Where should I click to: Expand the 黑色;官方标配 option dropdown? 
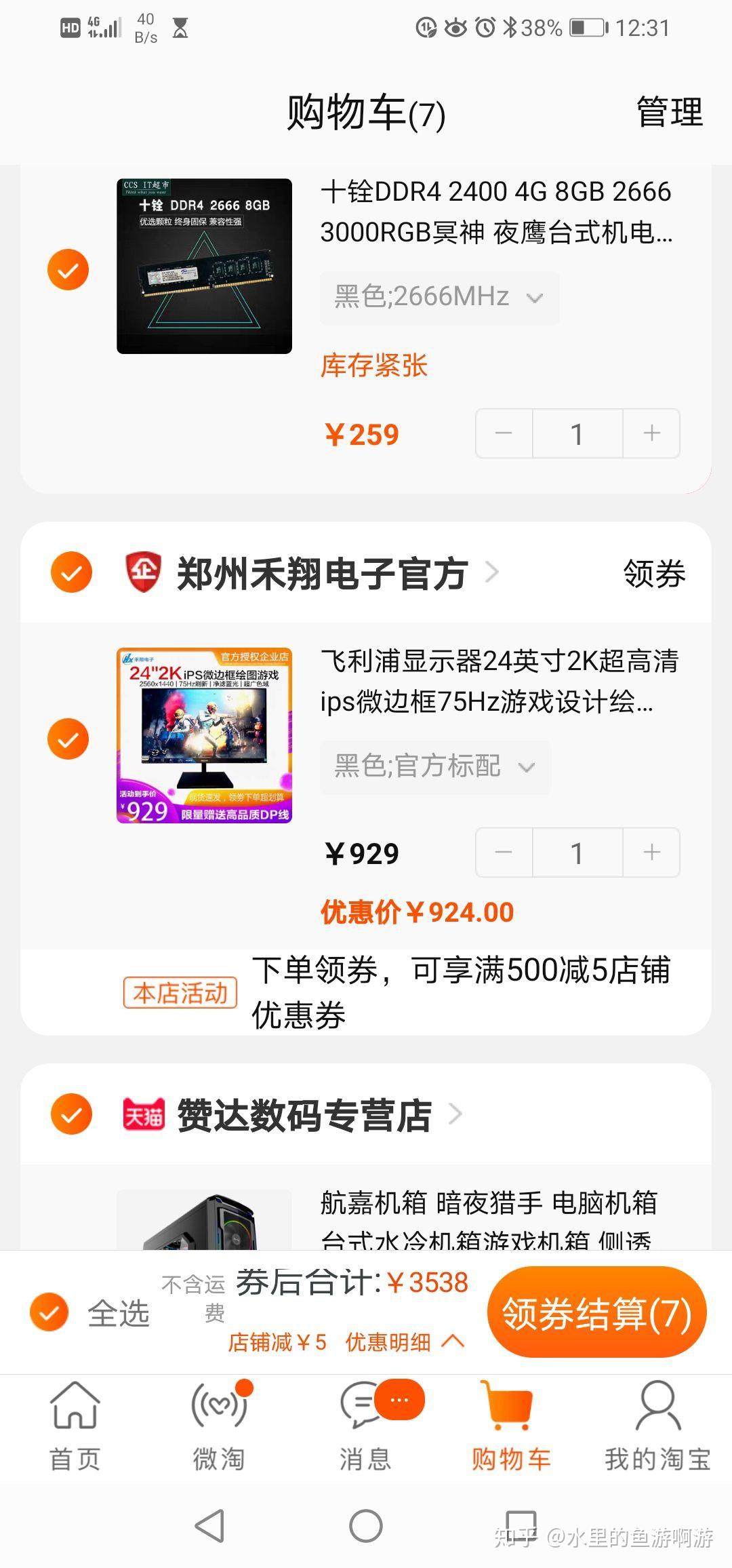[x=434, y=767]
